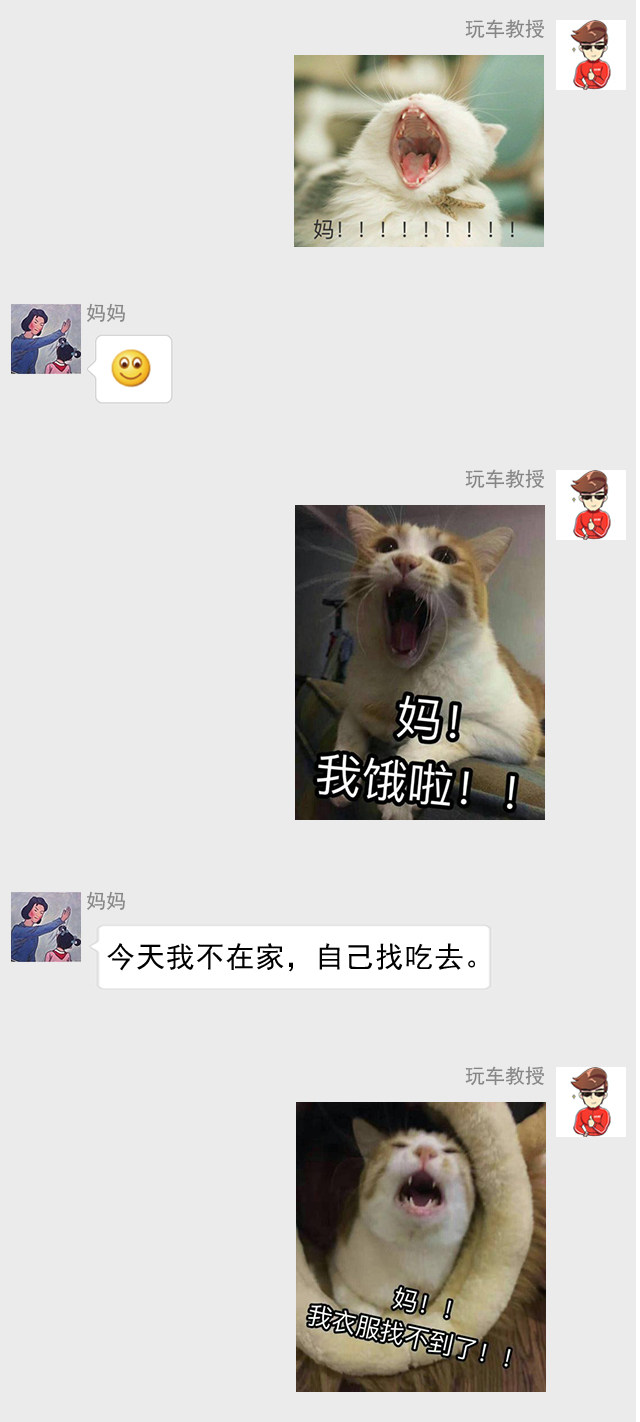Tap 玩车教授's avatar beside the white cat image

[x=591, y=55]
